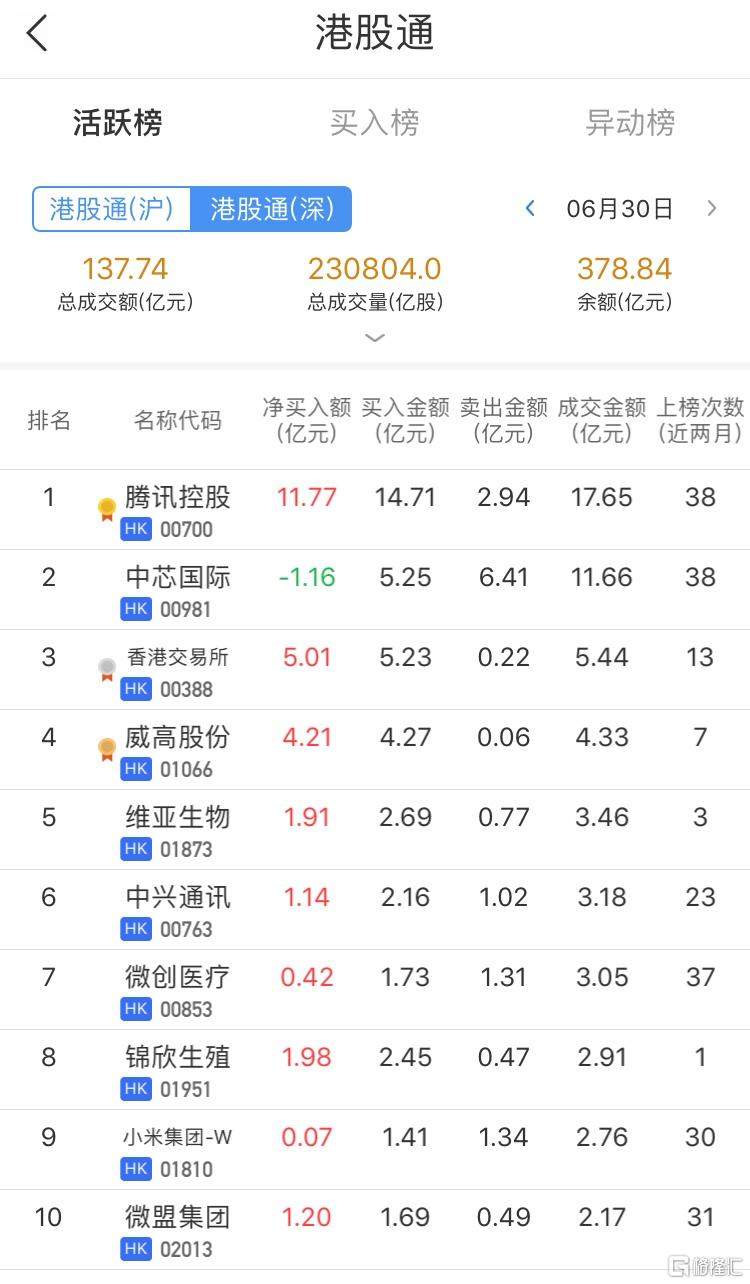Go back using the top-left arrow
The width and height of the screenshot is (750, 1284).
click(37, 34)
